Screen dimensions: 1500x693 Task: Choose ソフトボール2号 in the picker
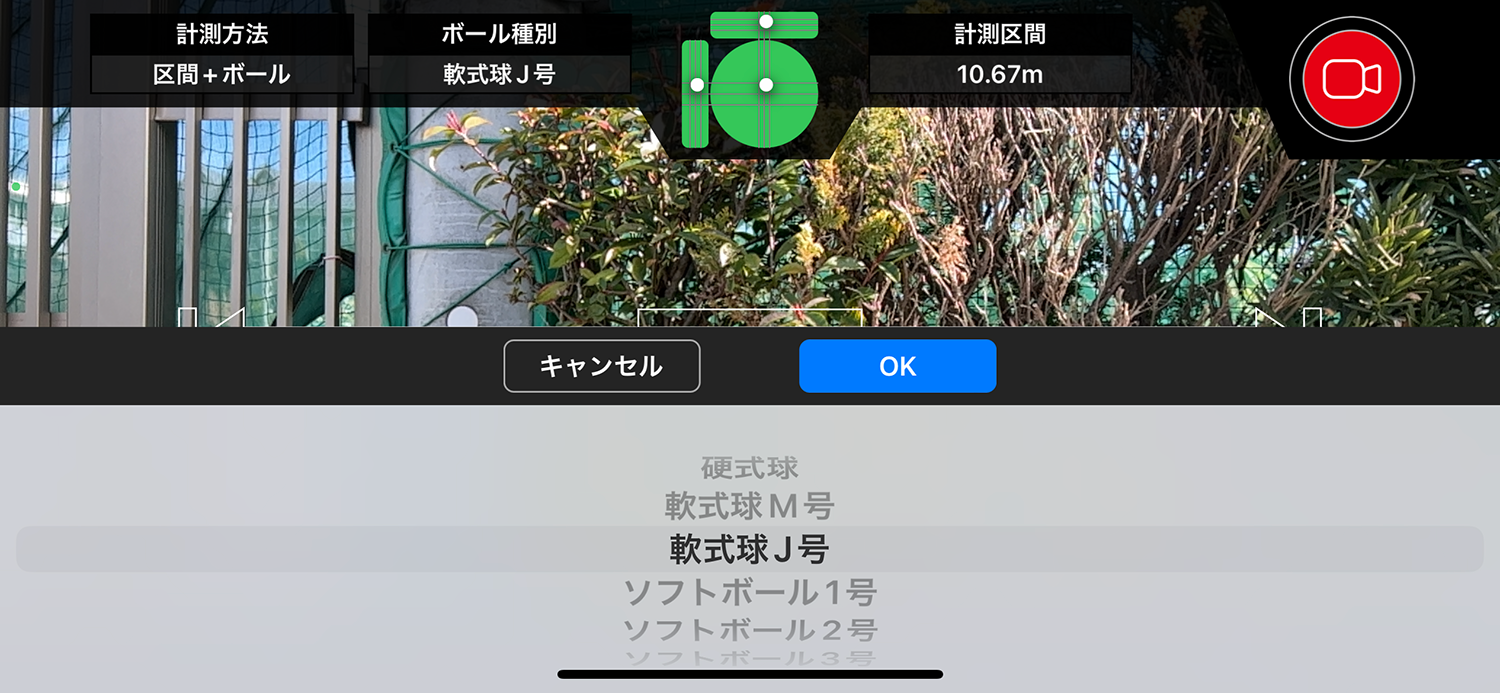coord(750,630)
